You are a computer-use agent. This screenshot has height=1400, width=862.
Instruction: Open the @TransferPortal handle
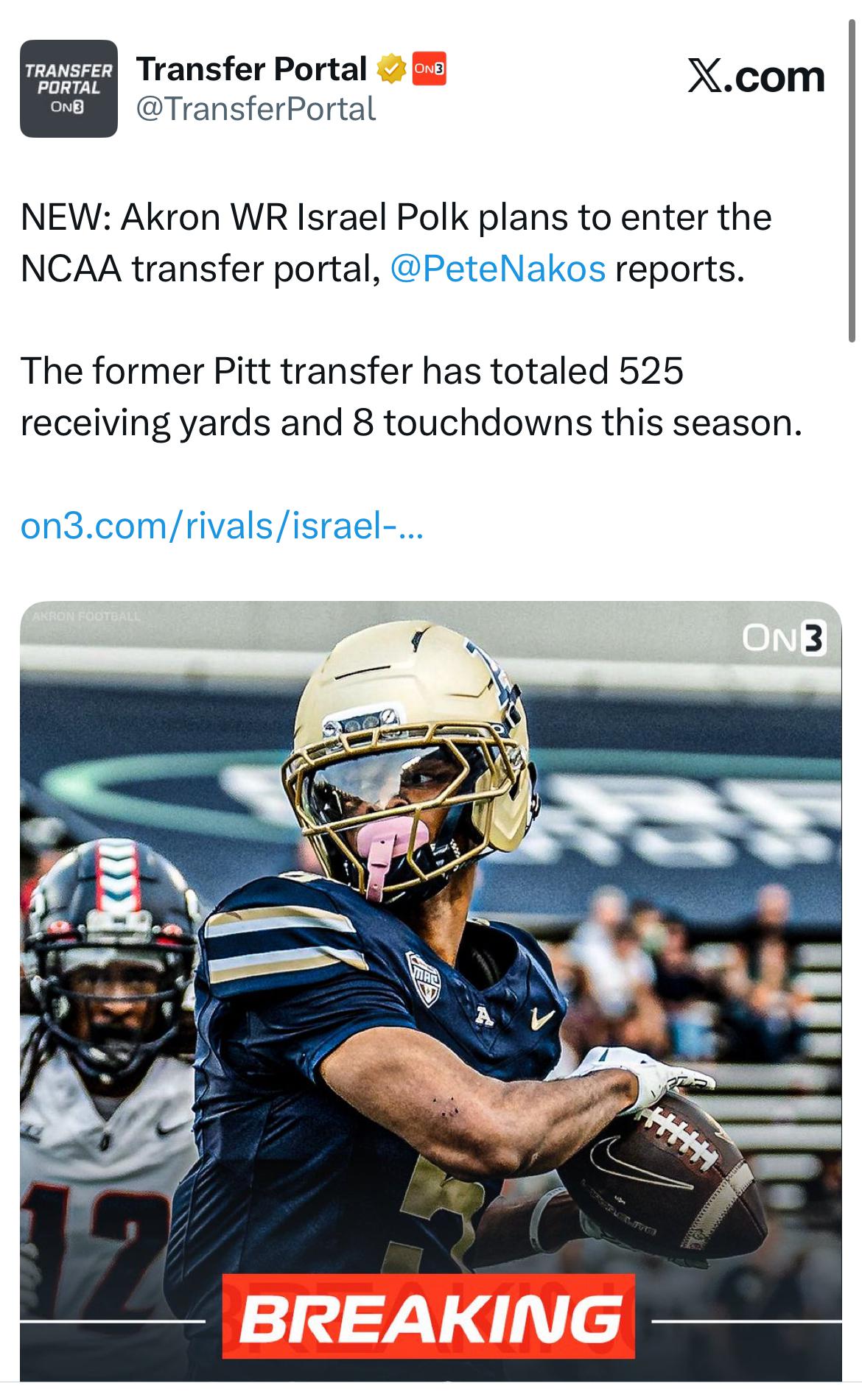pos(256,110)
